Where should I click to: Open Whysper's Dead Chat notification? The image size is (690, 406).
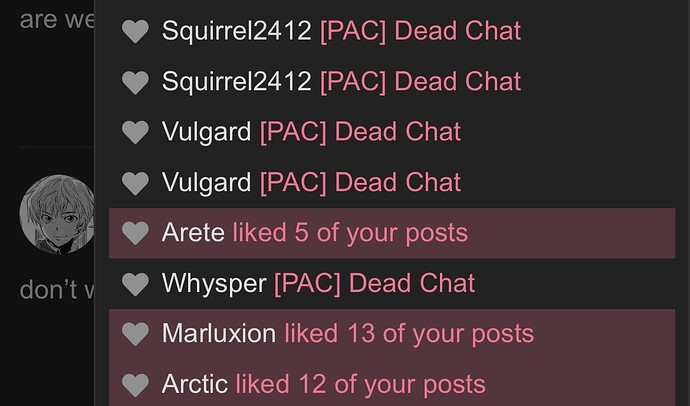click(318, 284)
